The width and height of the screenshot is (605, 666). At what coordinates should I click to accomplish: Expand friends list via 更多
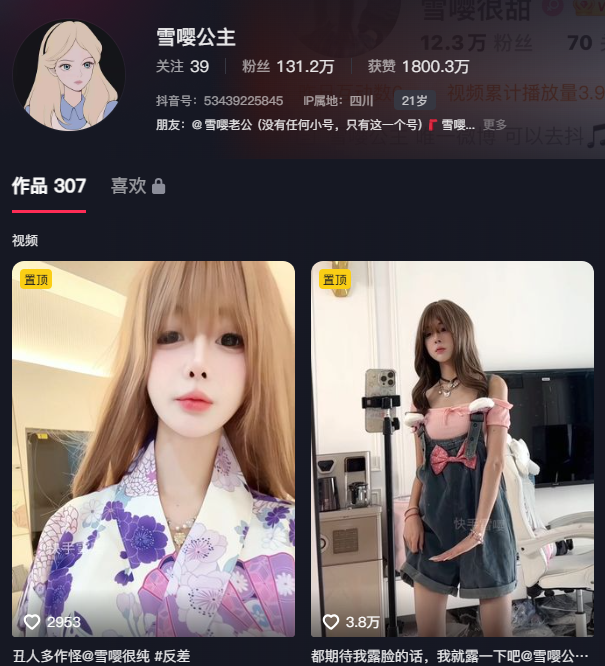point(495,125)
